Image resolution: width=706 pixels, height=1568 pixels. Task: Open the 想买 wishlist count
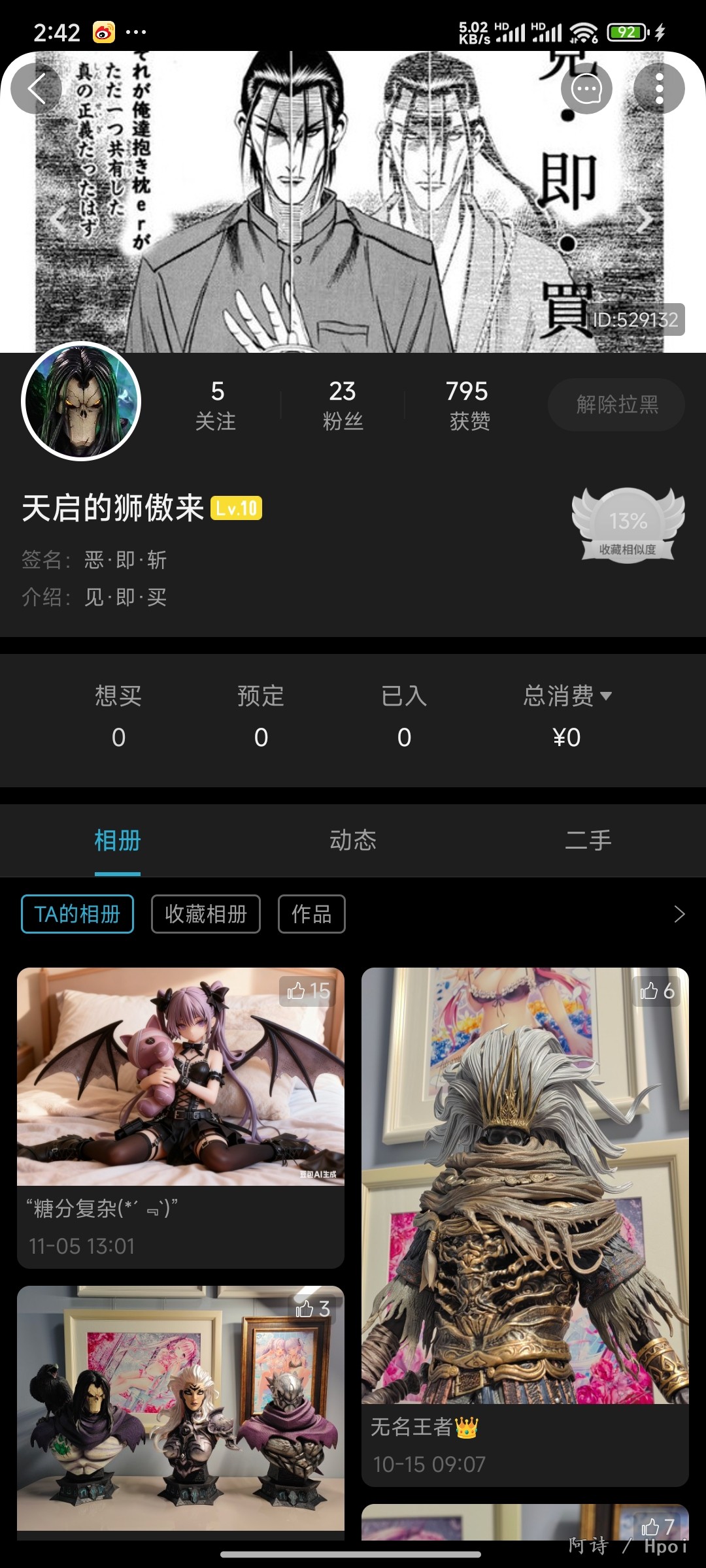[118, 716]
